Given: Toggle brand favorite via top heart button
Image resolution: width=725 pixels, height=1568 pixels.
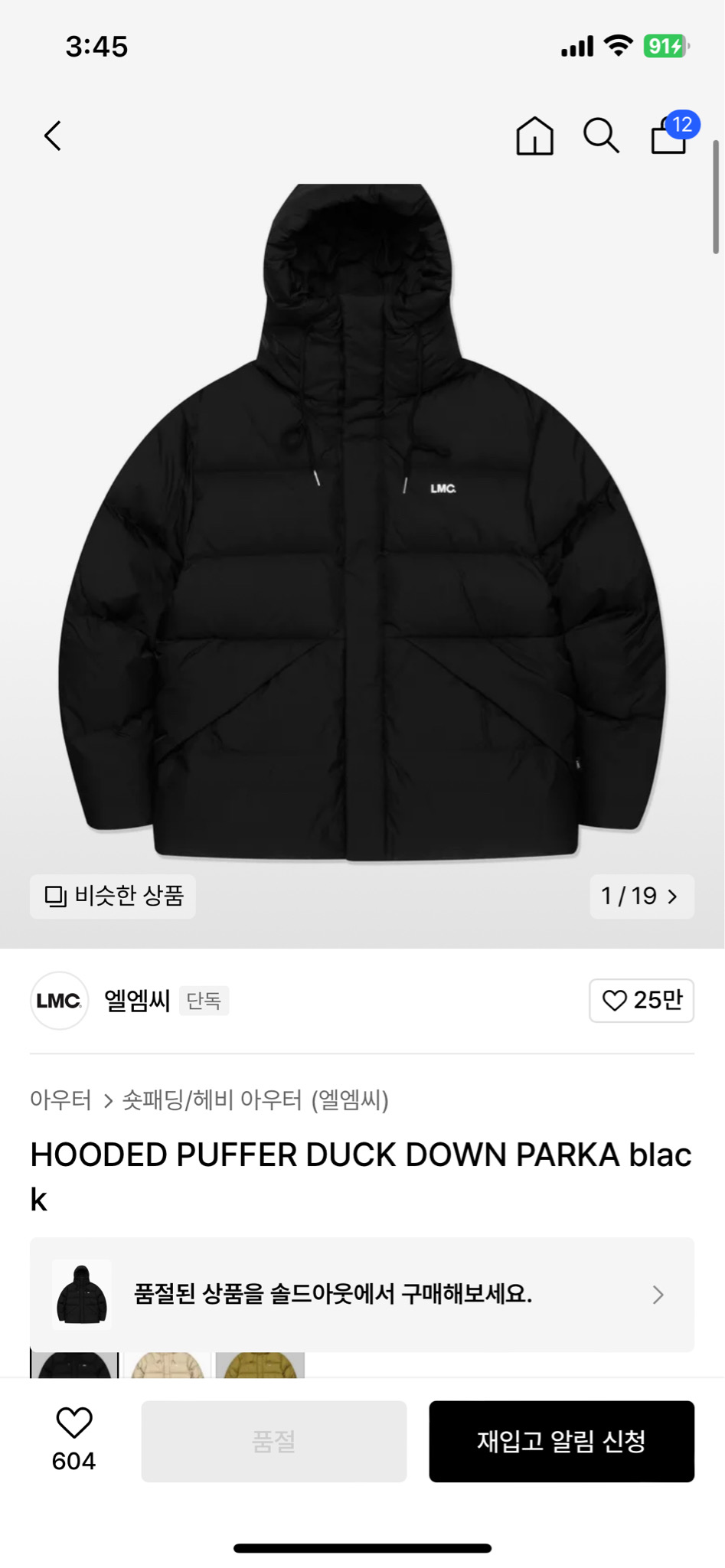Looking at the screenshot, I should 642,1001.
